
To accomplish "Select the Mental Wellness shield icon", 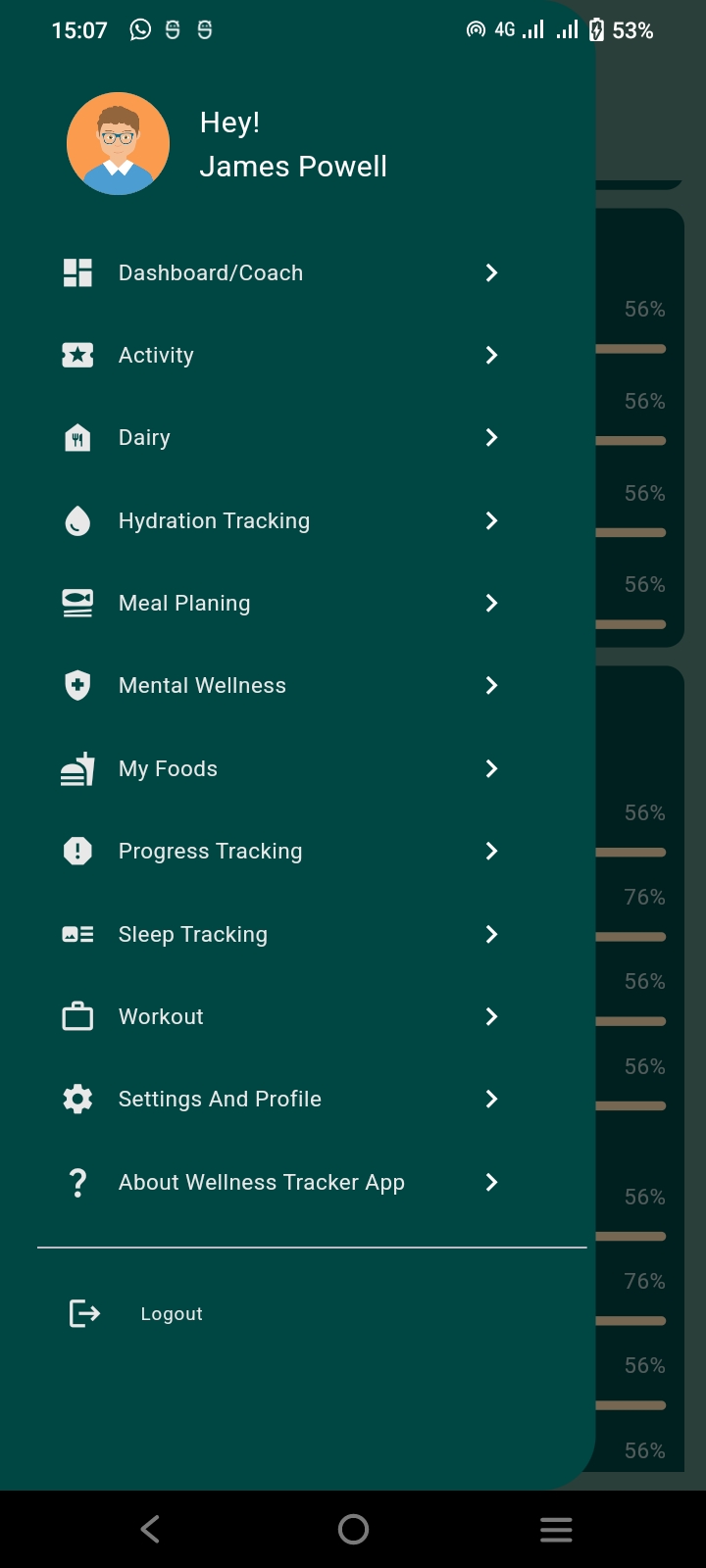I will 77,685.
